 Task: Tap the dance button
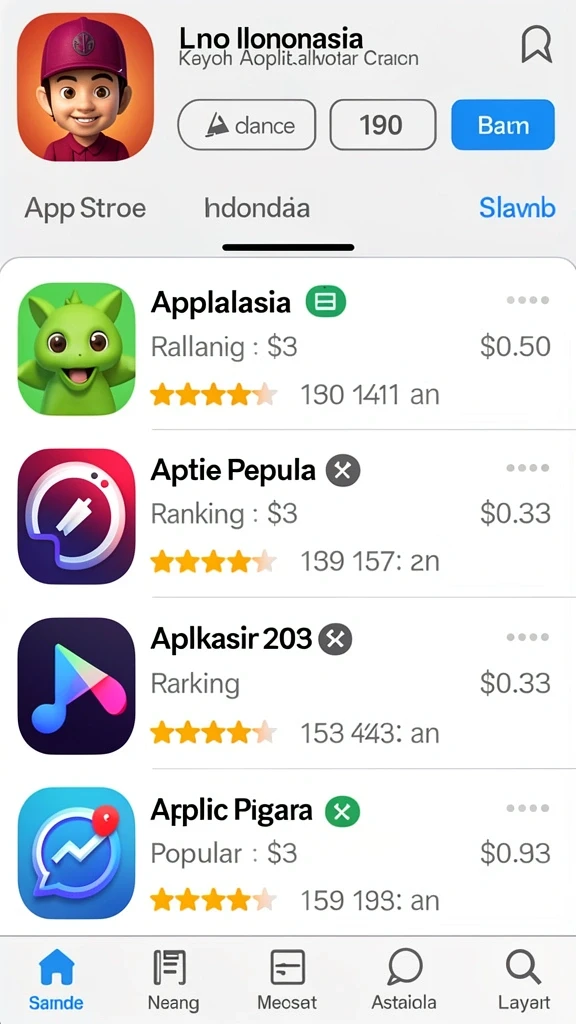[247, 125]
